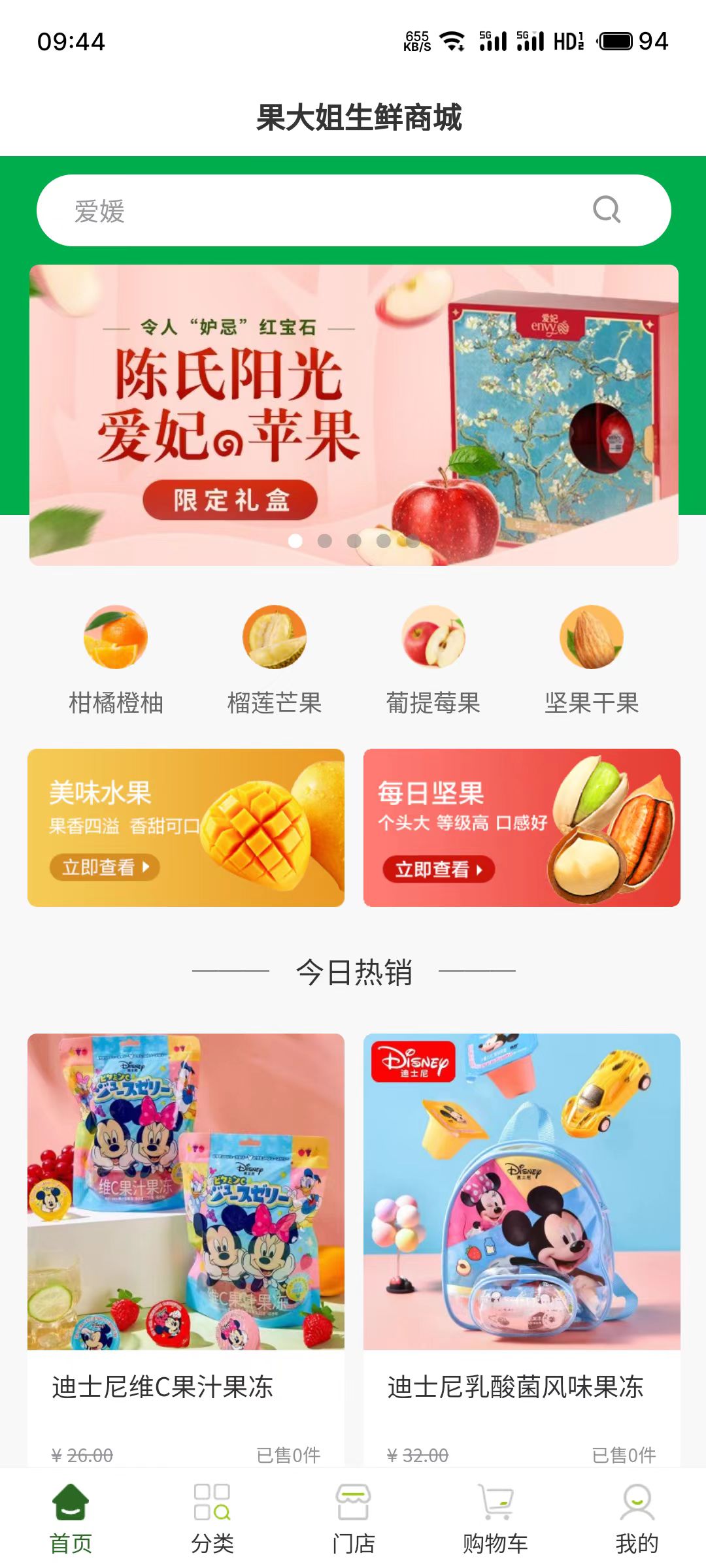Switch to the 分类 tab
This screenshot has height=1568, width=706.
(212, 1519)
